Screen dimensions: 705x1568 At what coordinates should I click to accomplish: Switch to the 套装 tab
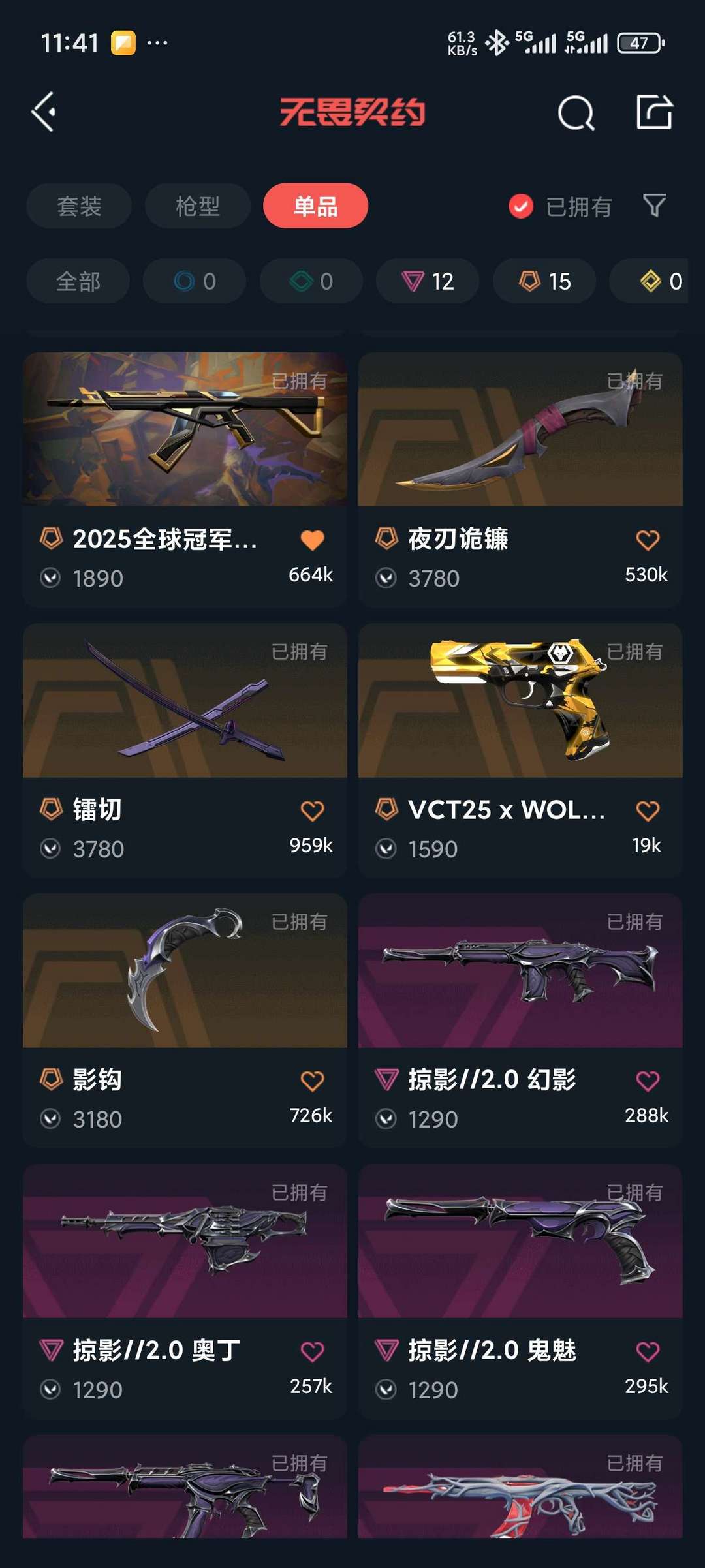point(79,206)
